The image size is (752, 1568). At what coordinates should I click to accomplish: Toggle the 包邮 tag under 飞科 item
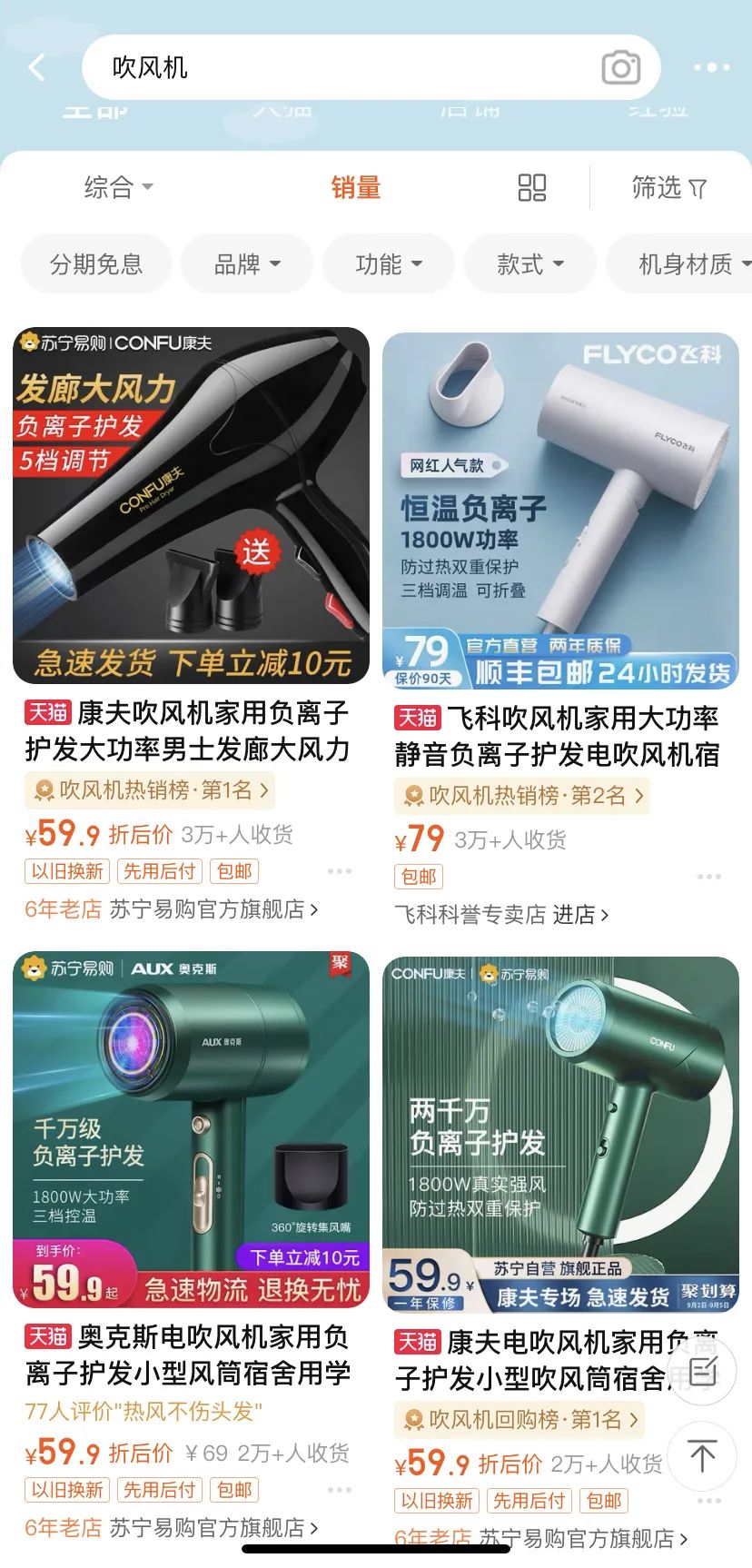(420, 876)
